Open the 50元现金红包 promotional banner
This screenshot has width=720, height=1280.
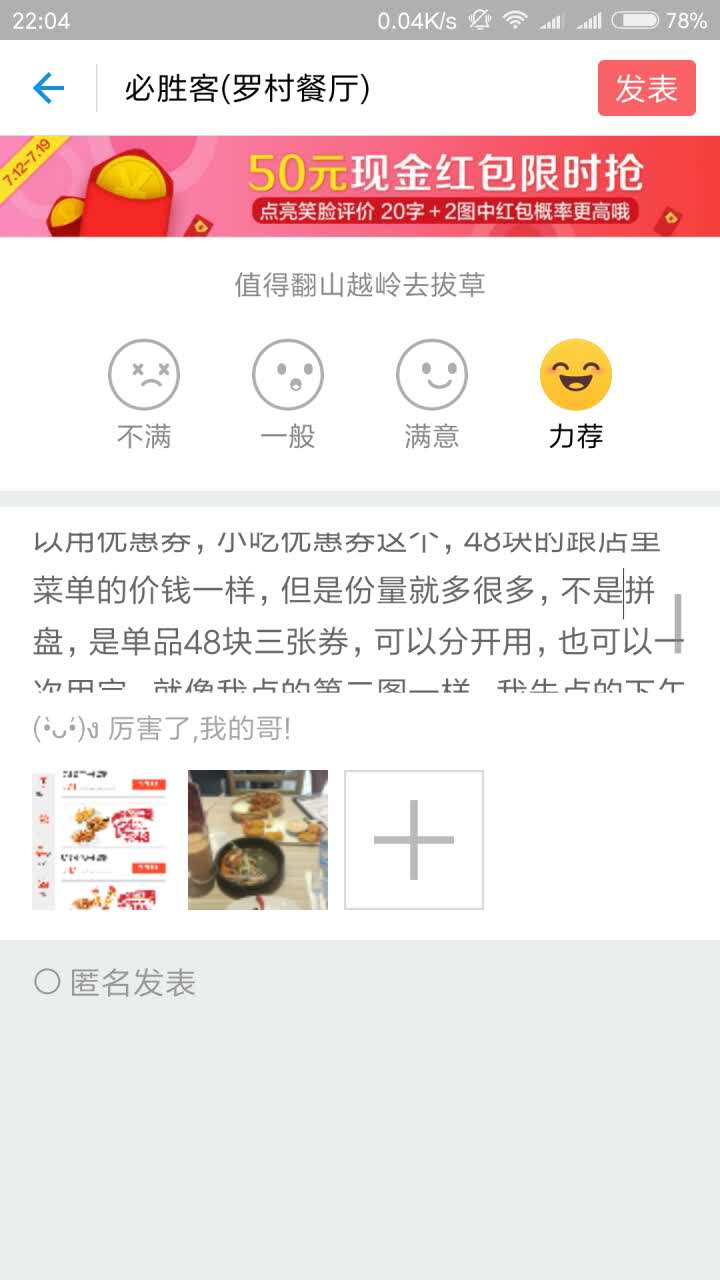coord(360,186)
